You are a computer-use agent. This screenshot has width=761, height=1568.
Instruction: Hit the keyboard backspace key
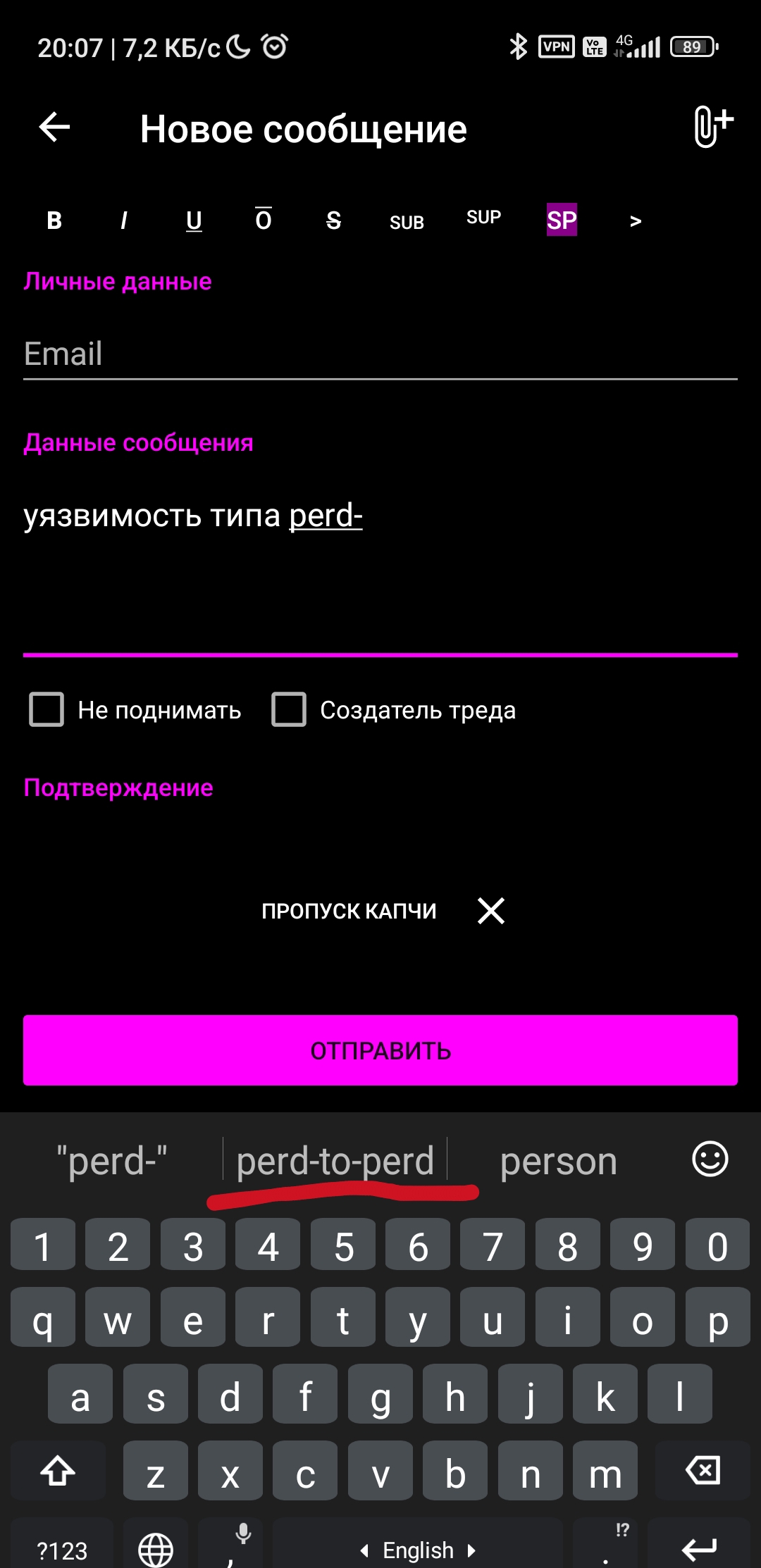(x=703, y=1470)
